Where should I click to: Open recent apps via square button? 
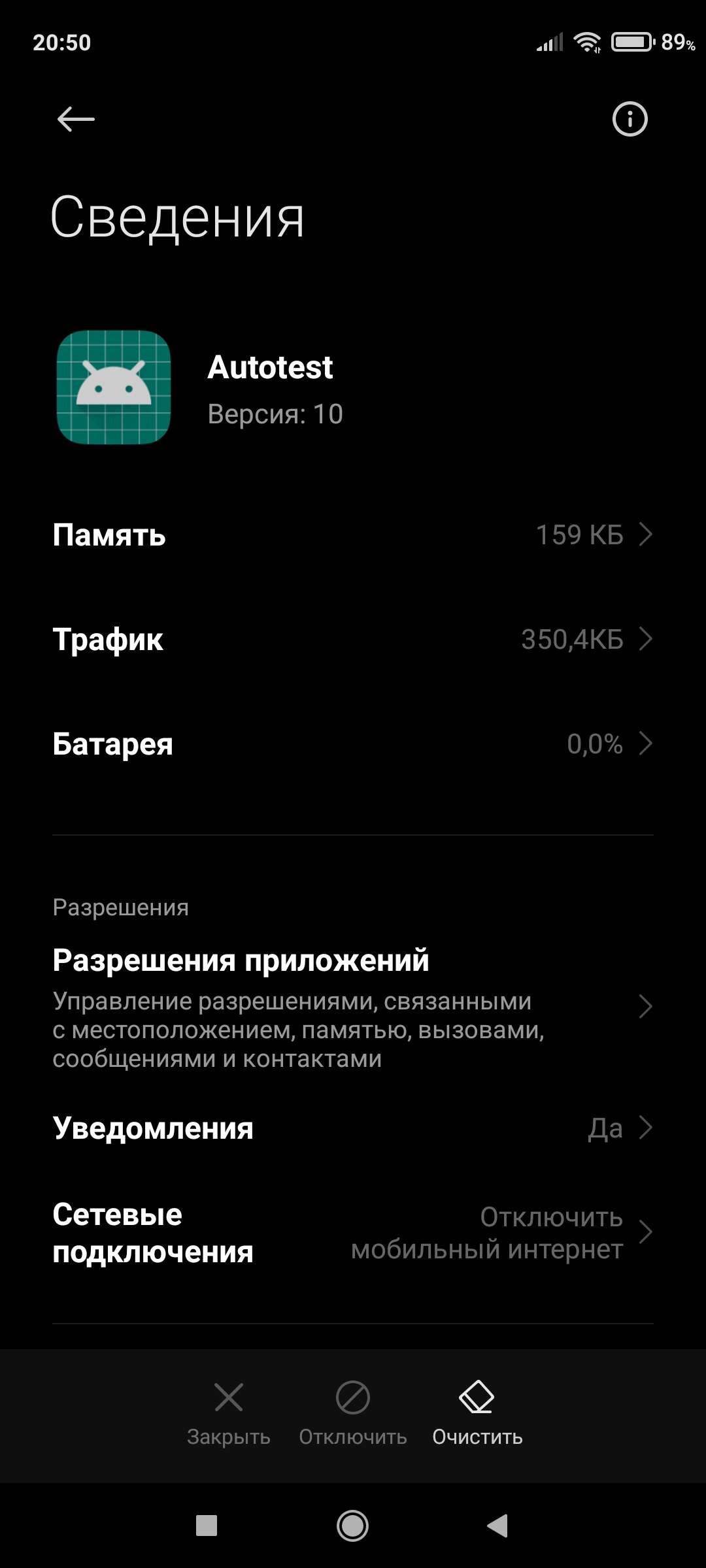pos(207,1526)
